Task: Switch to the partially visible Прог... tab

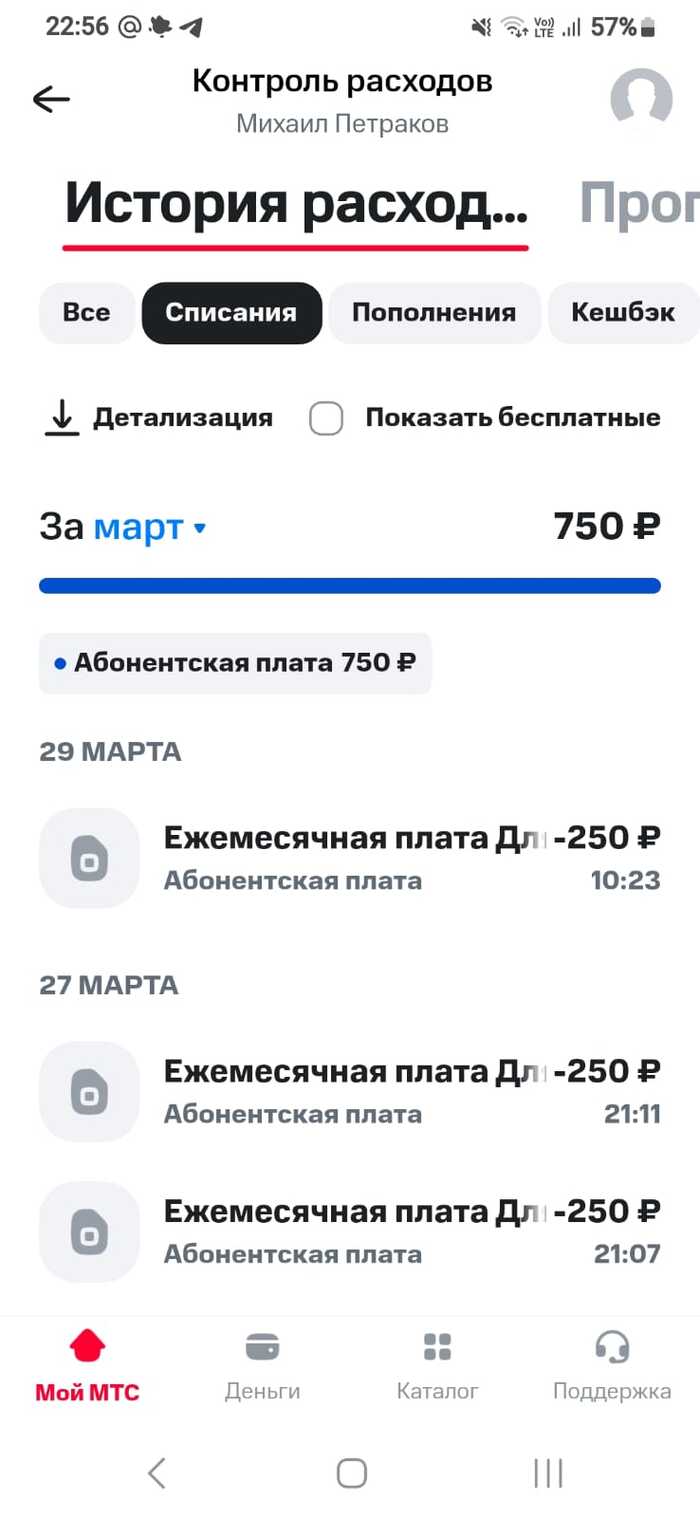Action: 638,205
